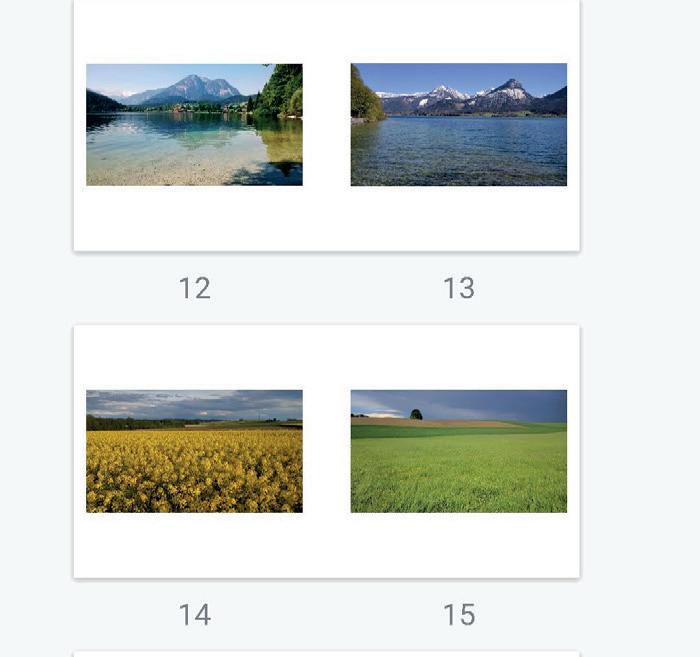Open page 13 with the snowy mountain lake

(458, 125)
